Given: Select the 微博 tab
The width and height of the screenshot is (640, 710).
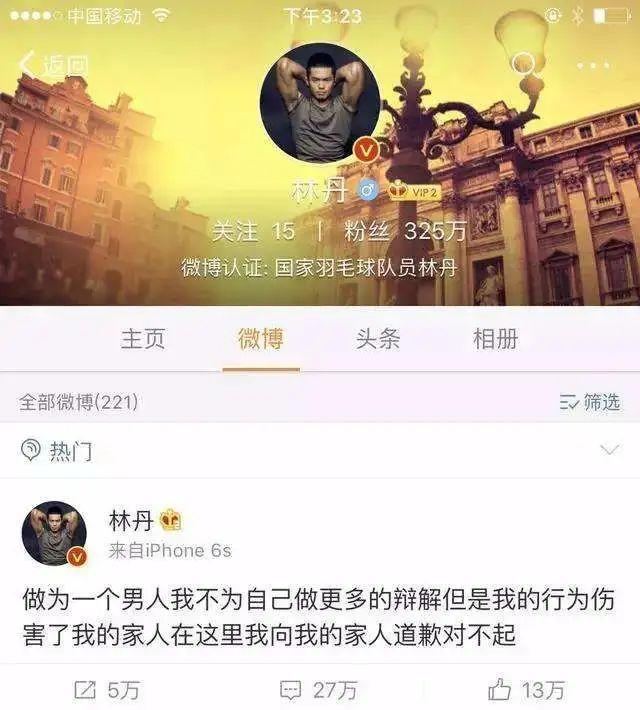Looking at the screenshot, I should coord(261,339).
